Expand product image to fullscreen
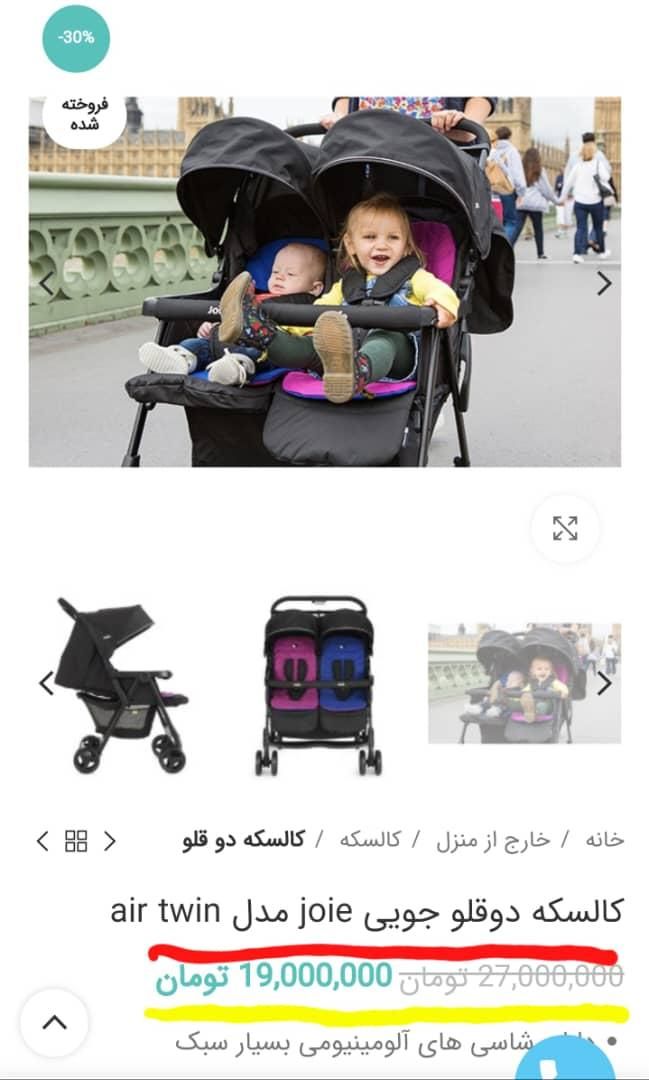The image size is (649, 1080). 565,528
